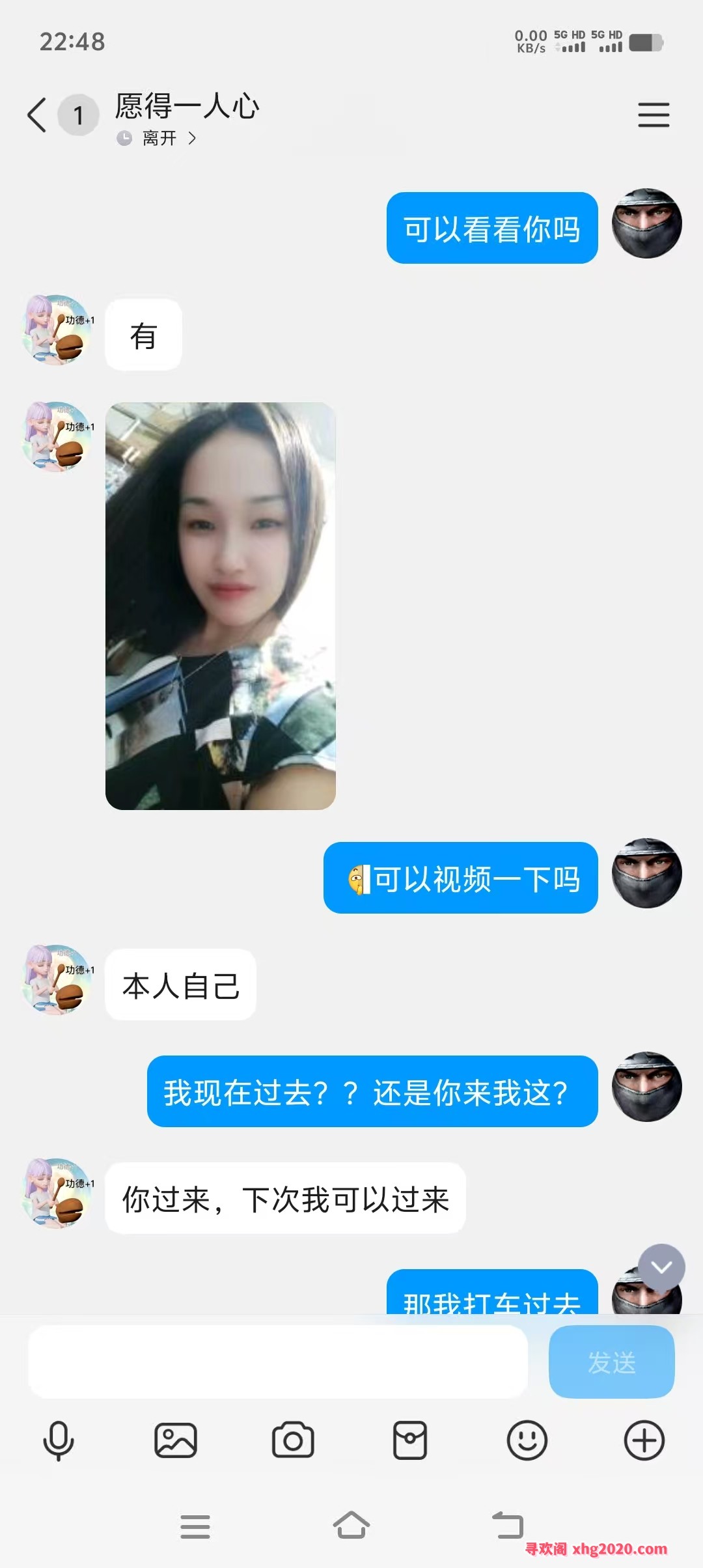This screenshot has height=1568, width=703.
Task: Expand more options with the plus icon
Action: [644, 1440]
